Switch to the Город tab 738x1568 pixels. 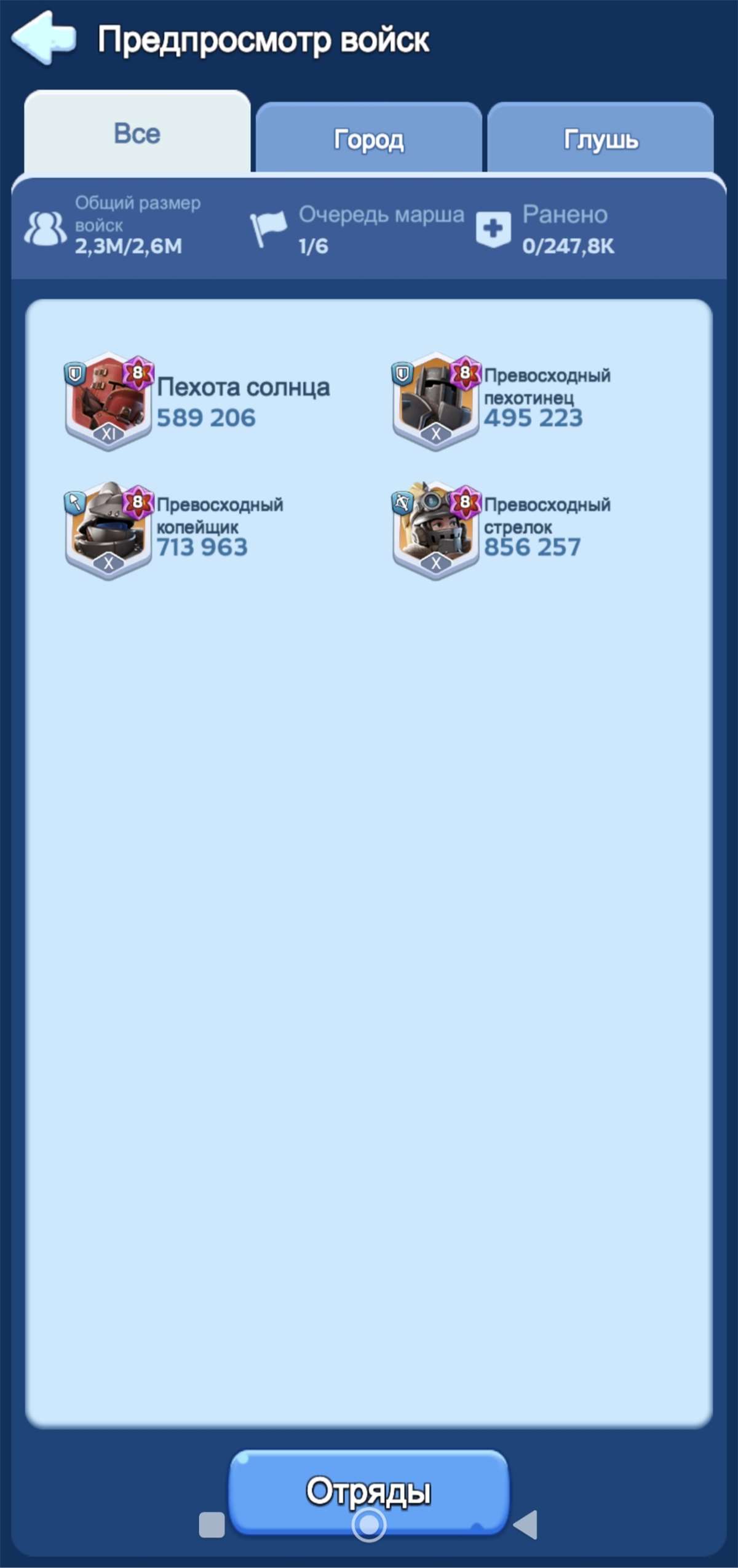368,138
